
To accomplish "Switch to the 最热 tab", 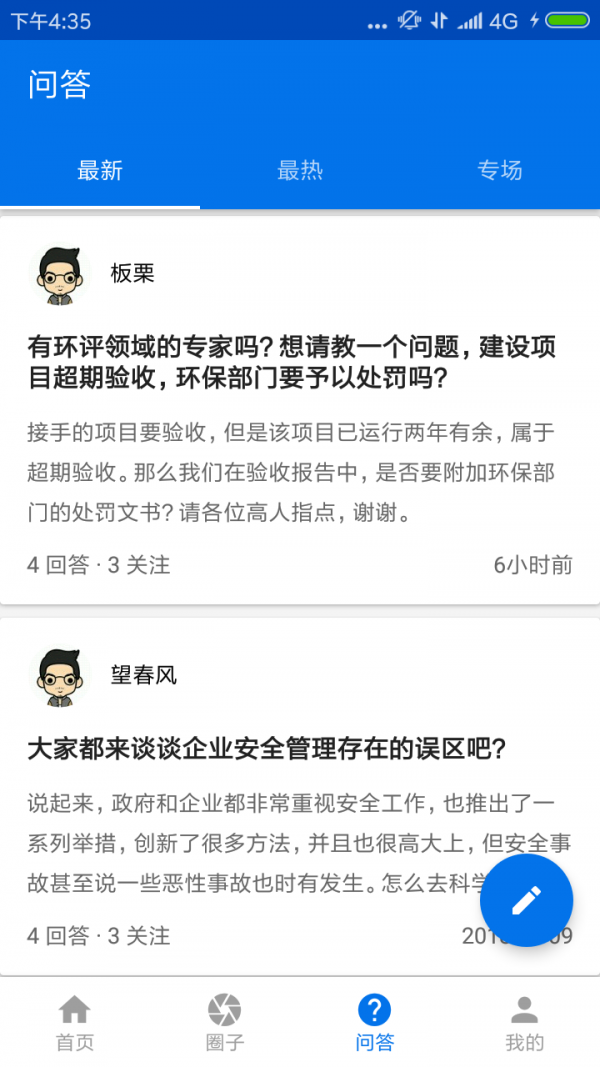I will click(x=300, y=171).
